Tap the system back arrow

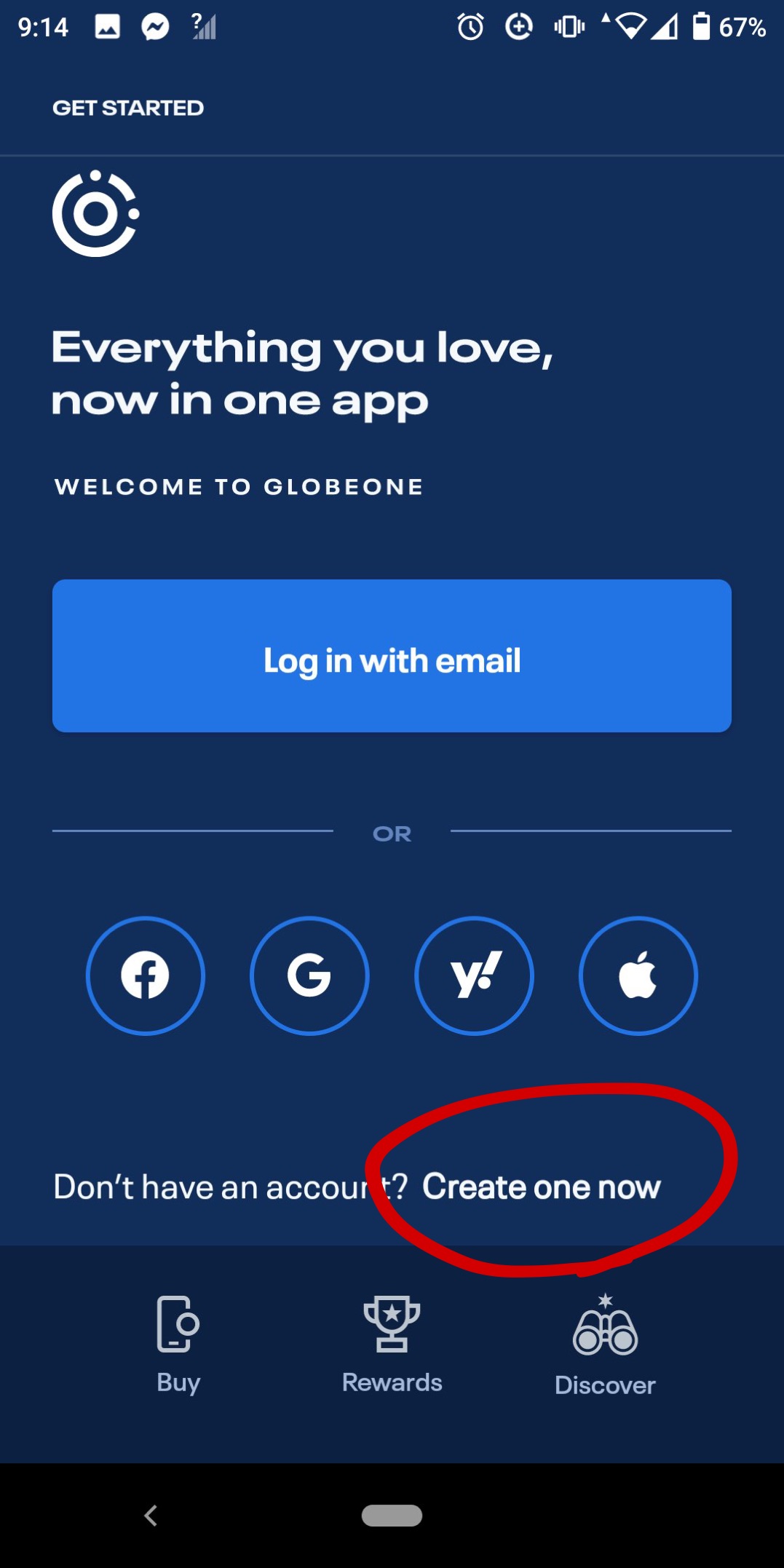[x=151, y=1516]
